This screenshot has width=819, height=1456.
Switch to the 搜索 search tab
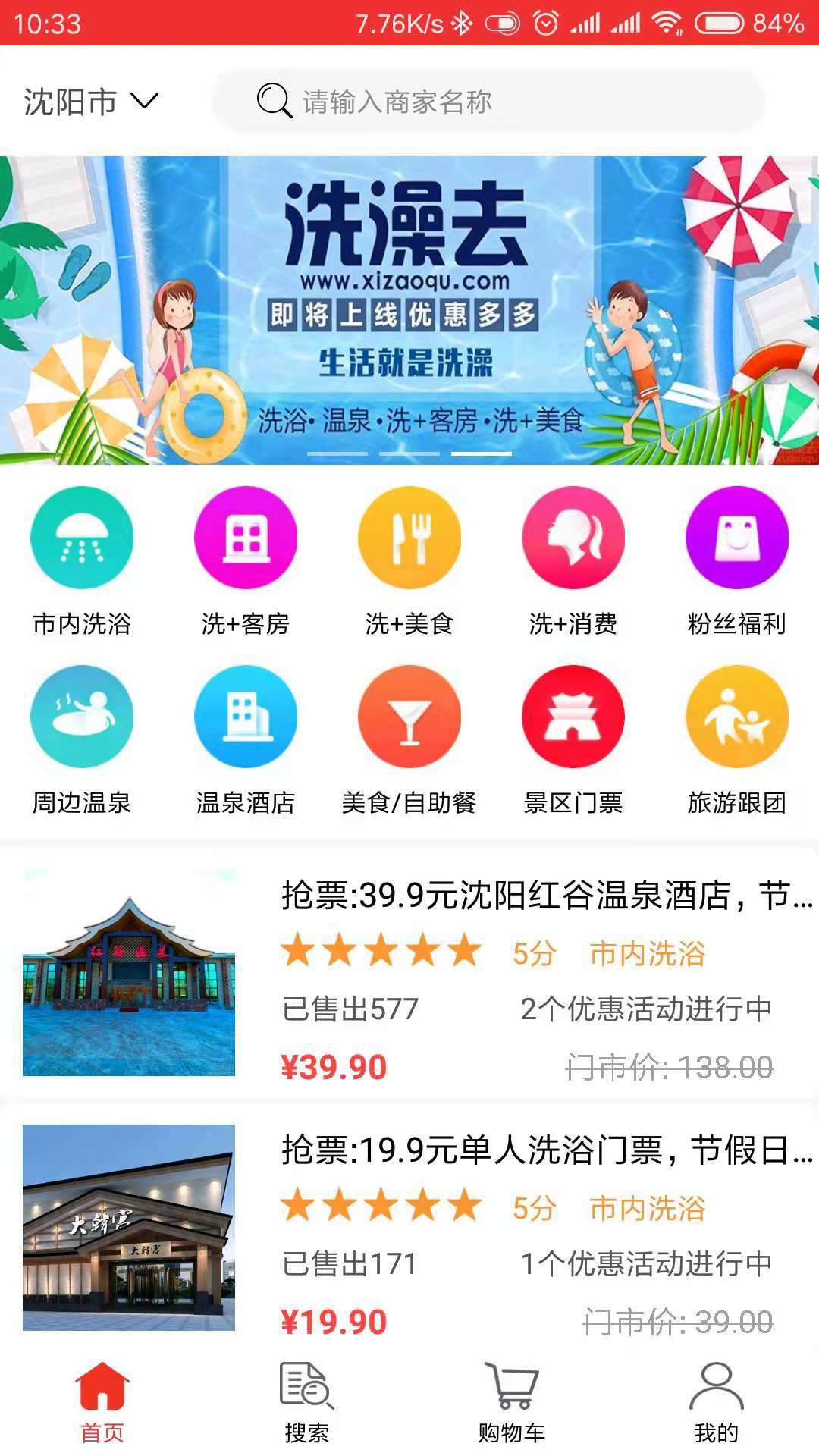point(307,1401)
